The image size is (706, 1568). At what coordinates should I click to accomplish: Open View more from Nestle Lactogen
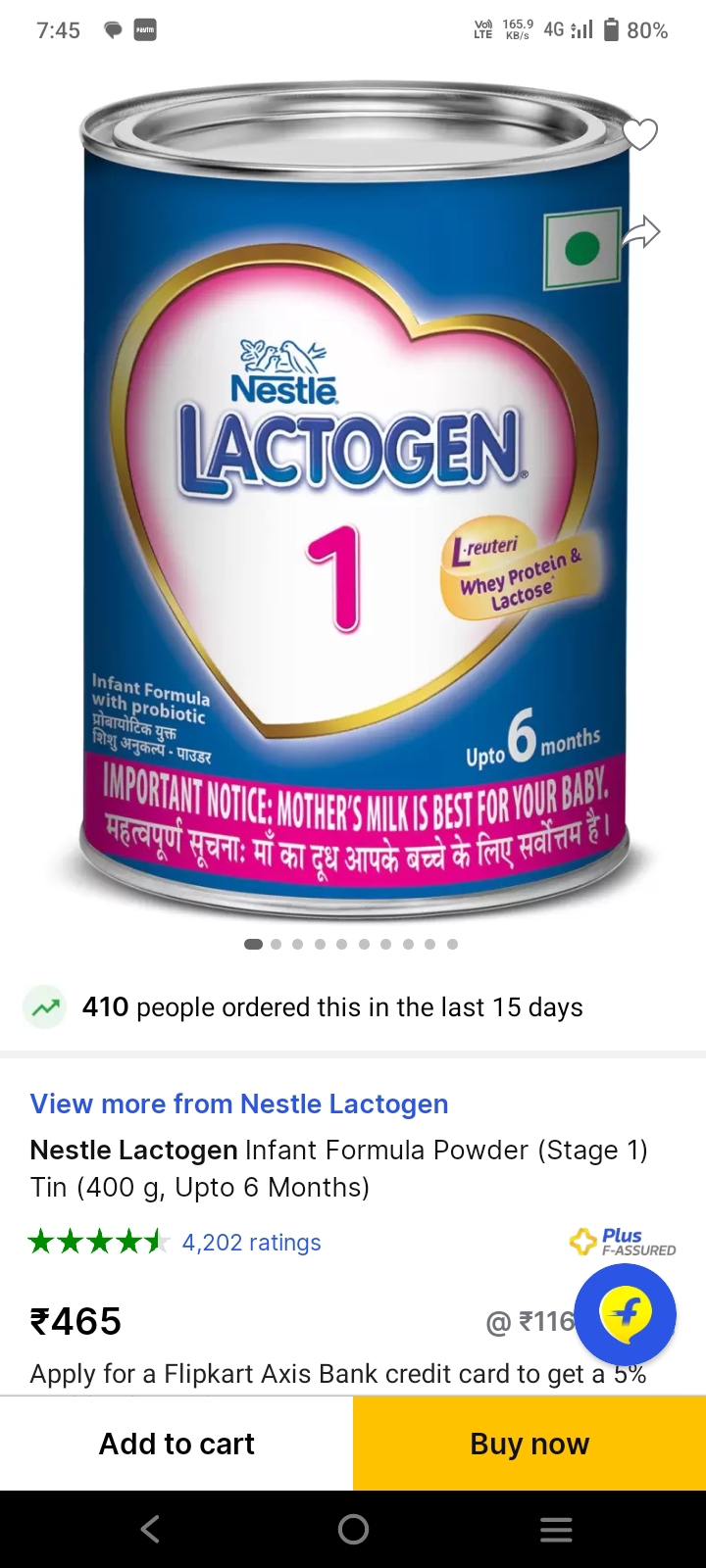(x=239, y=1103)
